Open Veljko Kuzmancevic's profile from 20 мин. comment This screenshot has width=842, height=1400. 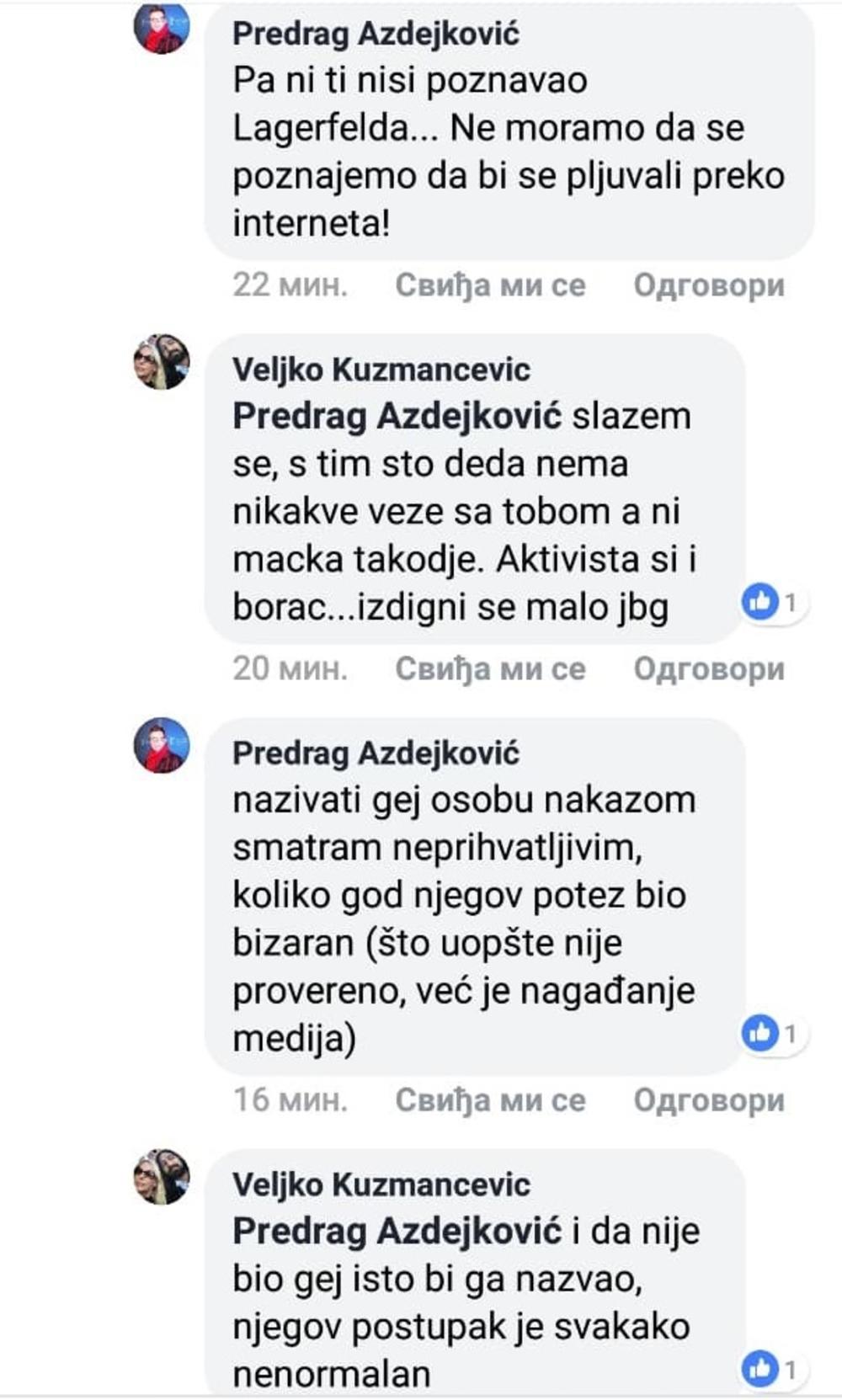click(381, 369)
